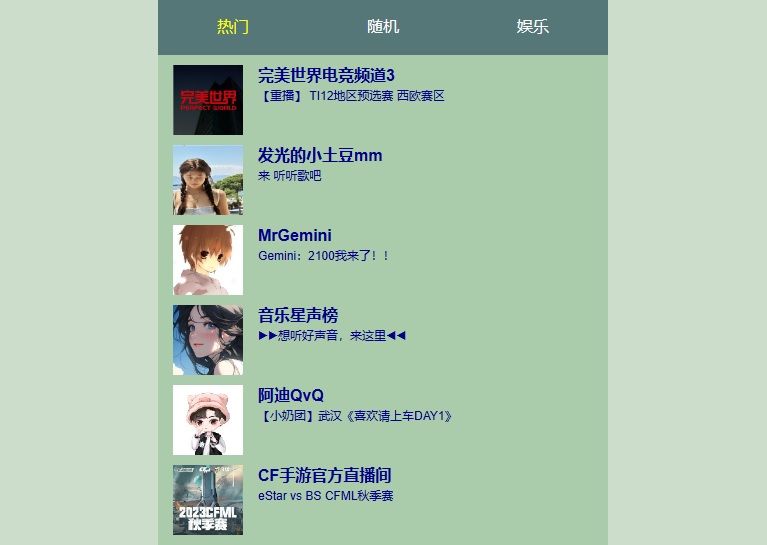
Task: Switch to the 娱乐 tab
Action: tap(532, 27)
